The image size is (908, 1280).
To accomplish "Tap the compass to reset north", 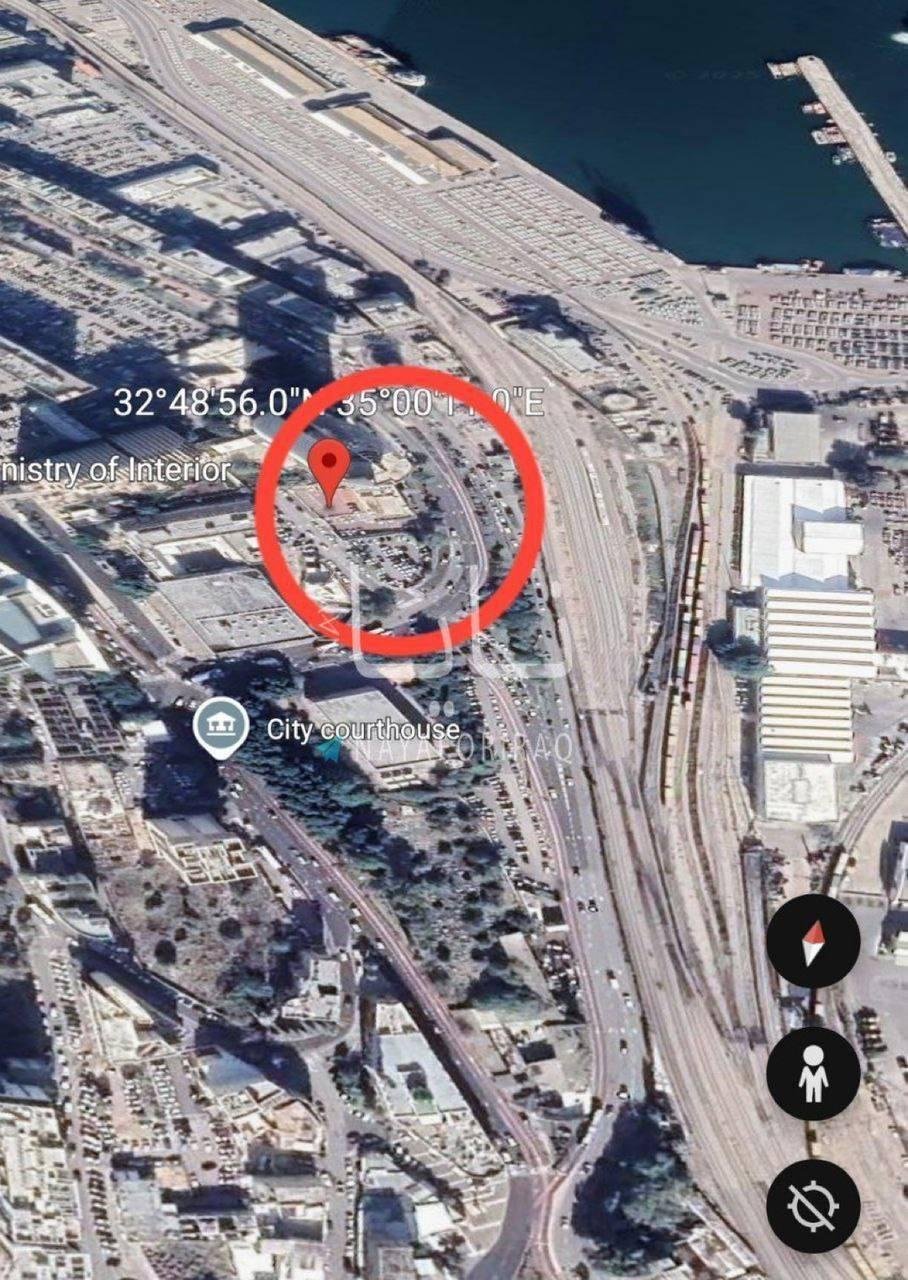I will 813,941.
